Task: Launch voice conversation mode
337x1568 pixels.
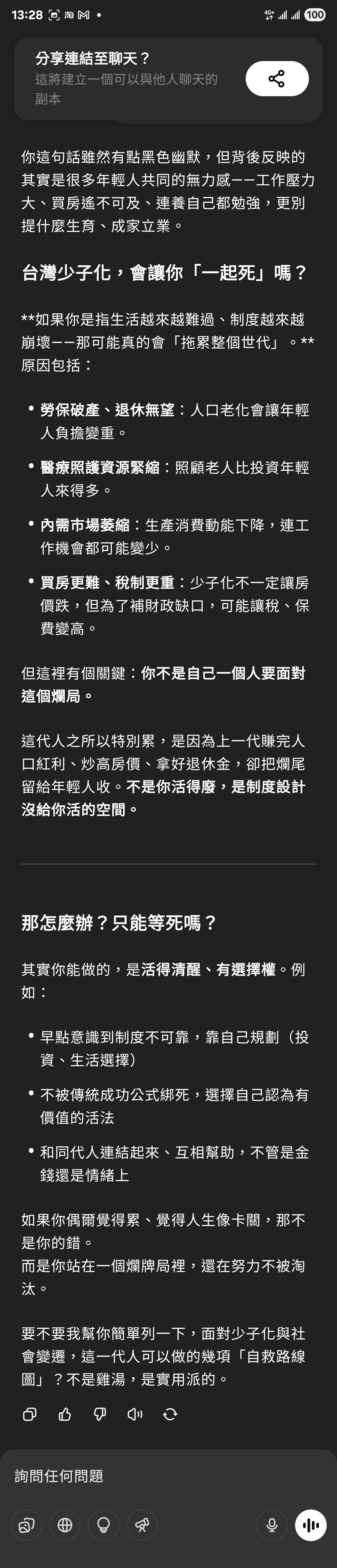Action: [310, 1525]
